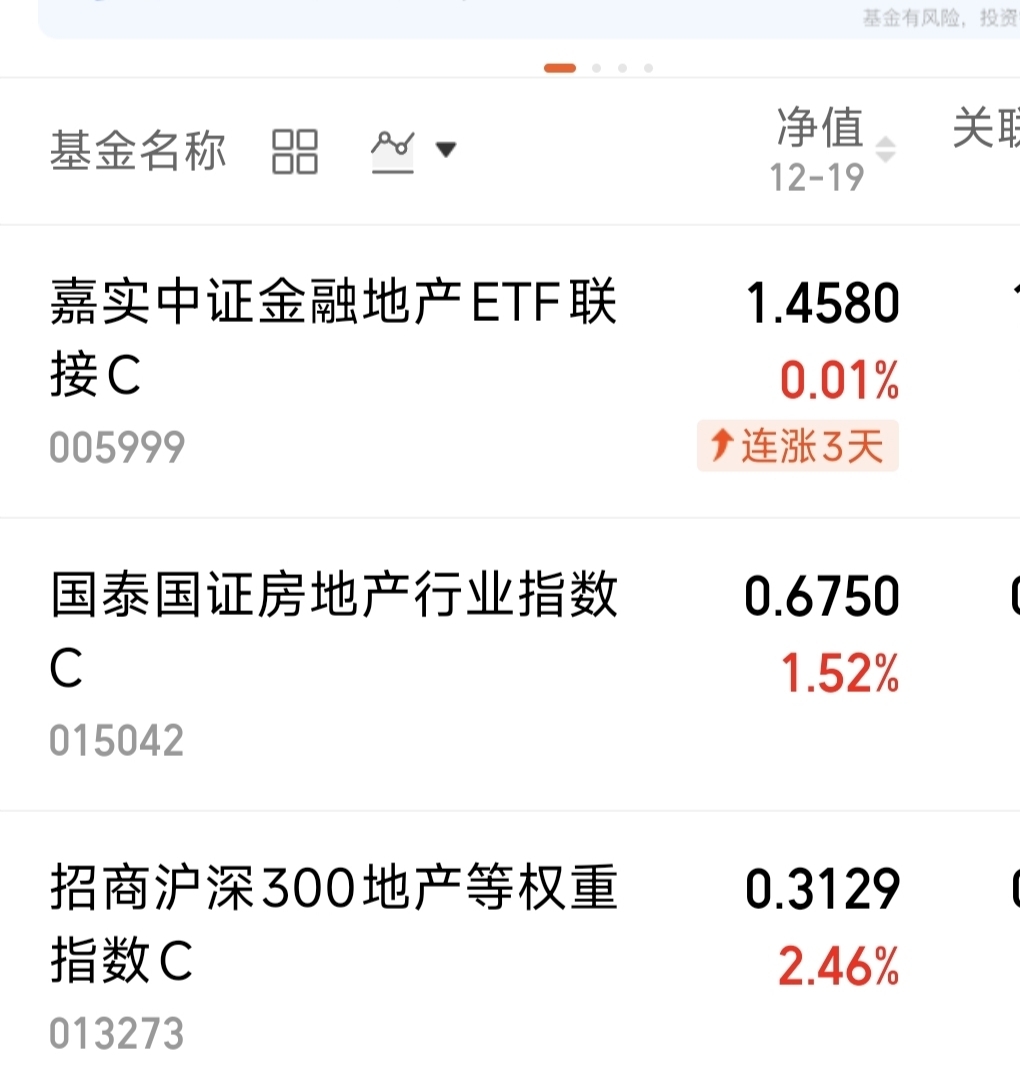Open fund 招商沪深300地产等权重指数C

(x=510, y=951)
